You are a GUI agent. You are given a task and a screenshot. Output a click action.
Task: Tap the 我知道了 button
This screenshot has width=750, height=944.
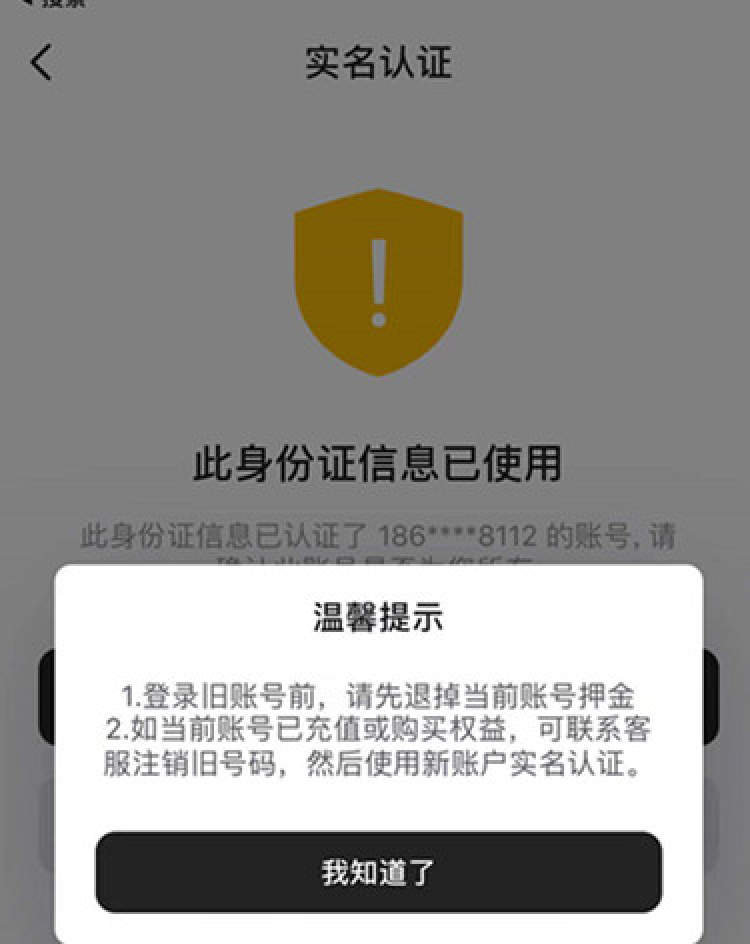[x=378, y=872]
